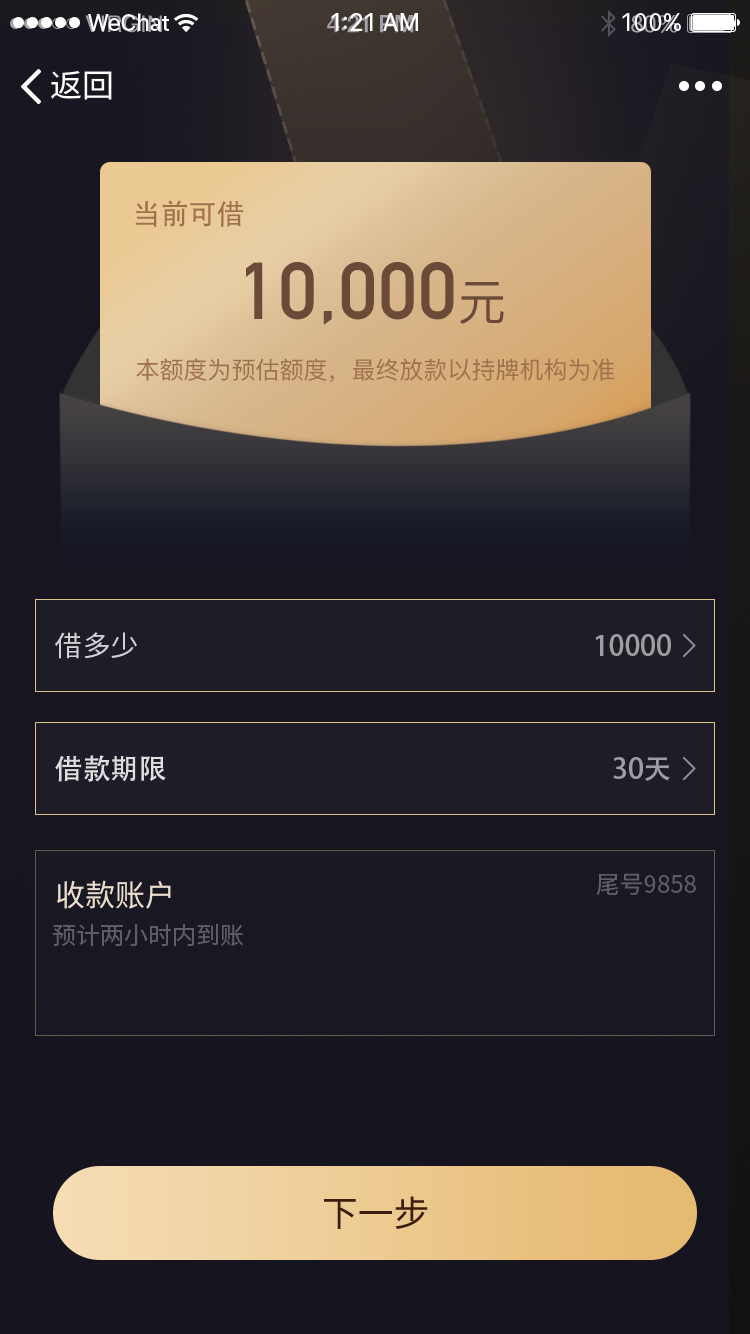Click the back arrow beside 返回
The width and height of the screenshot is (750, 1334).
[30, 88]
